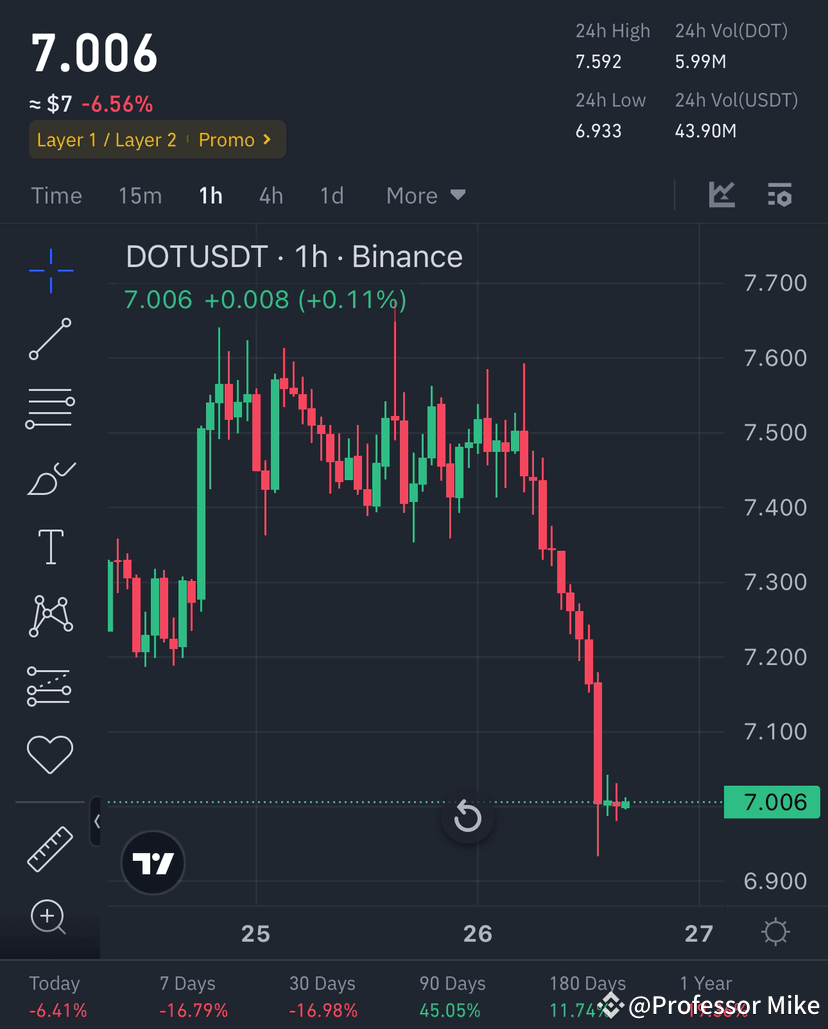Click the TradingView logo

click(x=152, y=862)
